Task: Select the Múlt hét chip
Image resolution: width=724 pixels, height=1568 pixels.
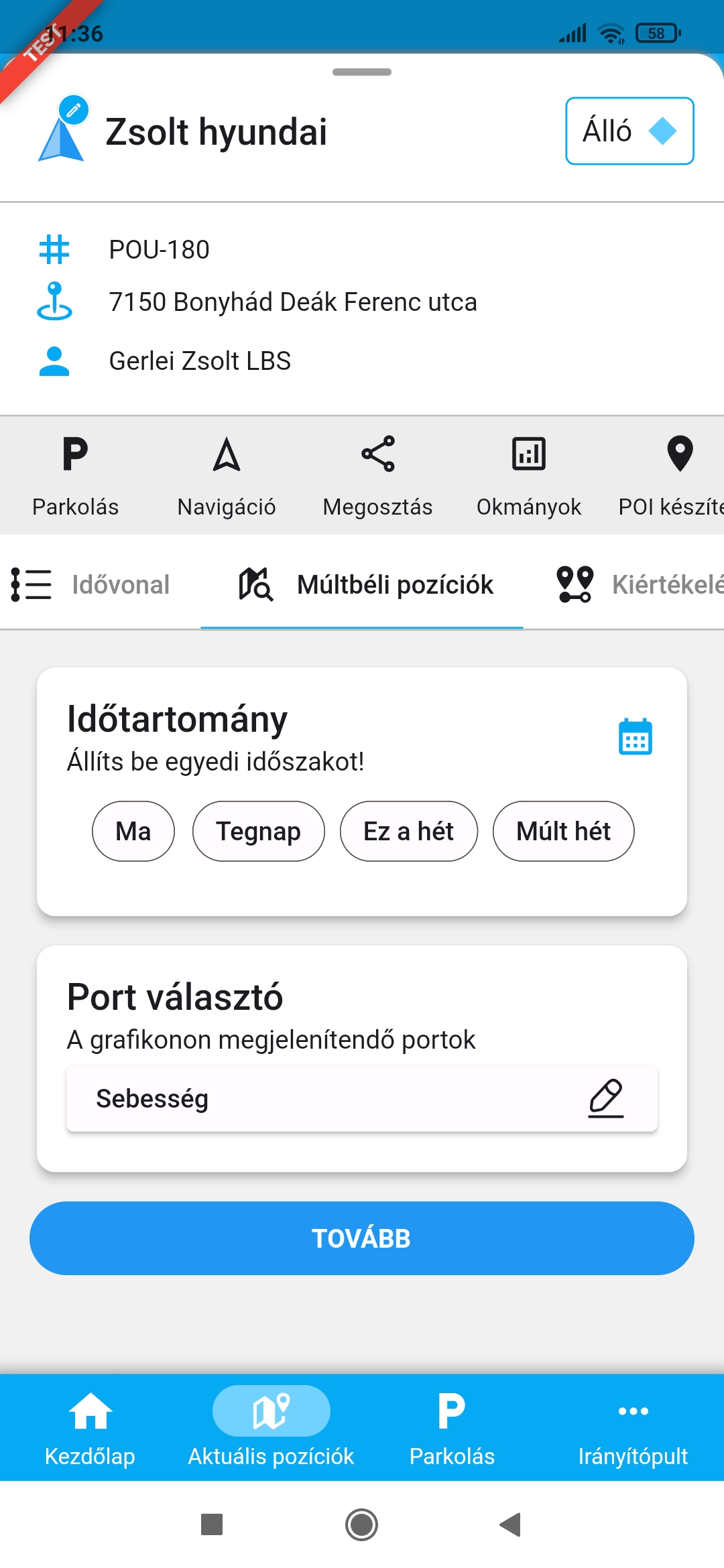Action: tap(563, 832)
